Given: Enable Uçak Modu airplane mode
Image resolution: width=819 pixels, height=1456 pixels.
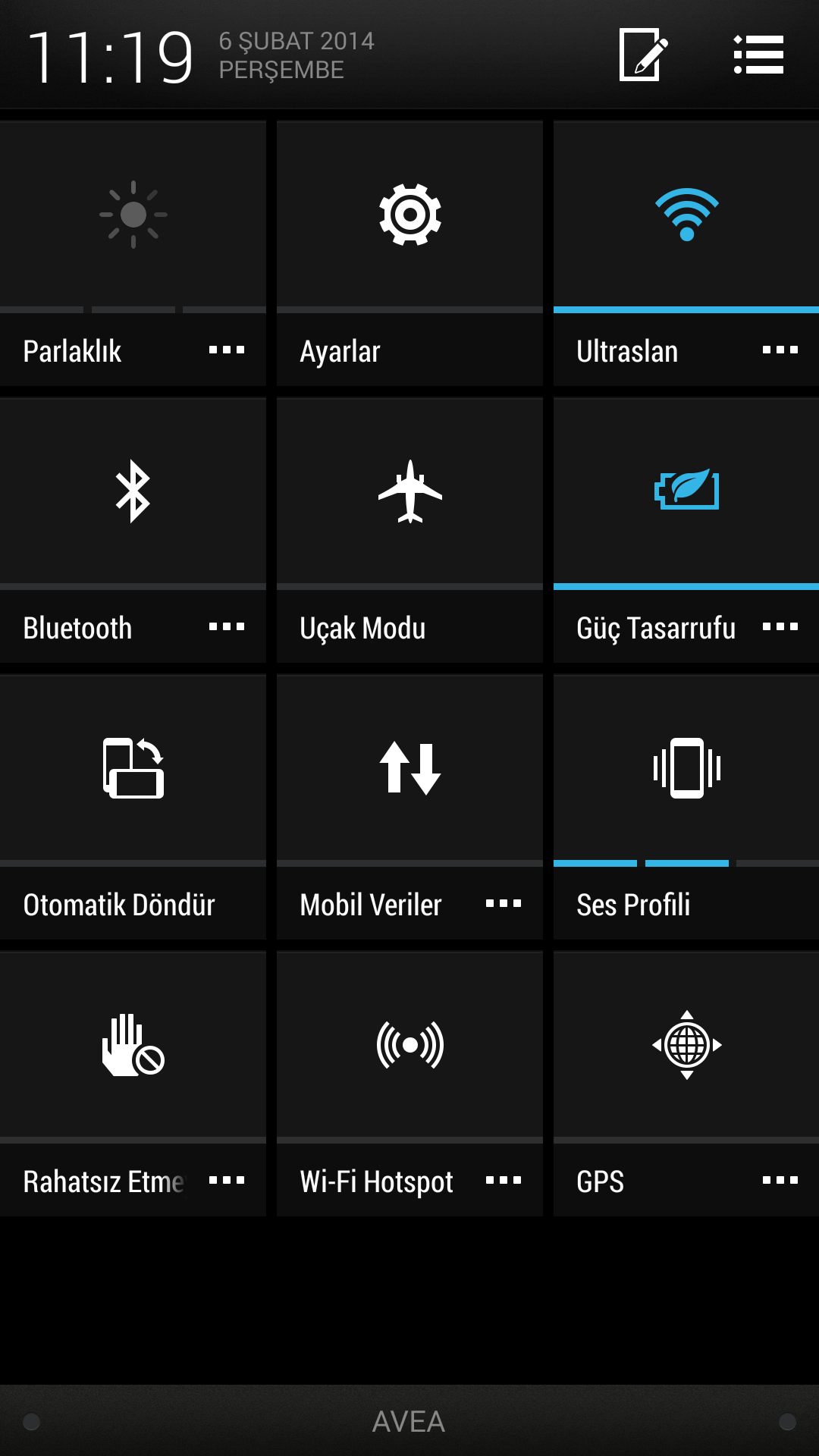Looking at the screenshot, I should click(409, 531).
